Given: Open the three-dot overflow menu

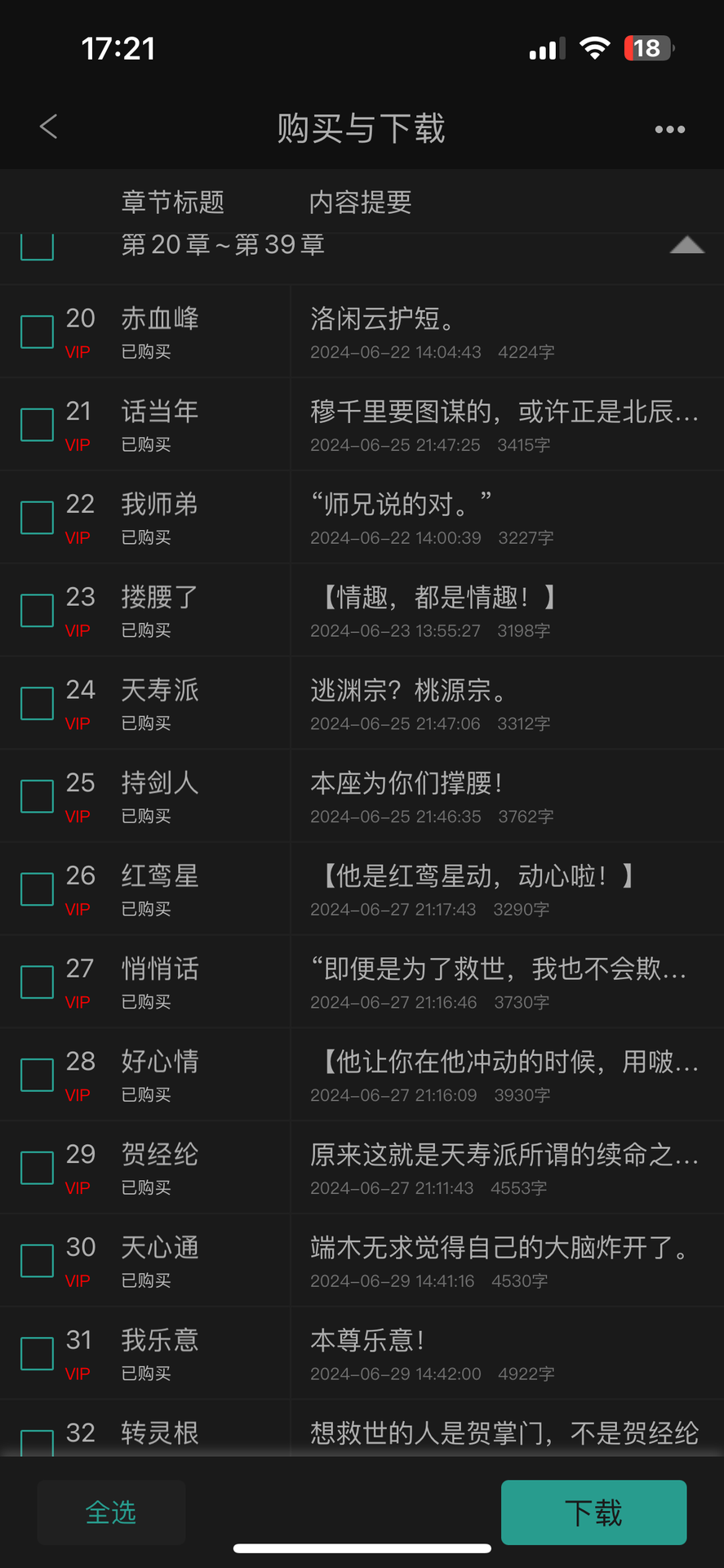Looking at the screenshot, I should click(x=669, y=129).
